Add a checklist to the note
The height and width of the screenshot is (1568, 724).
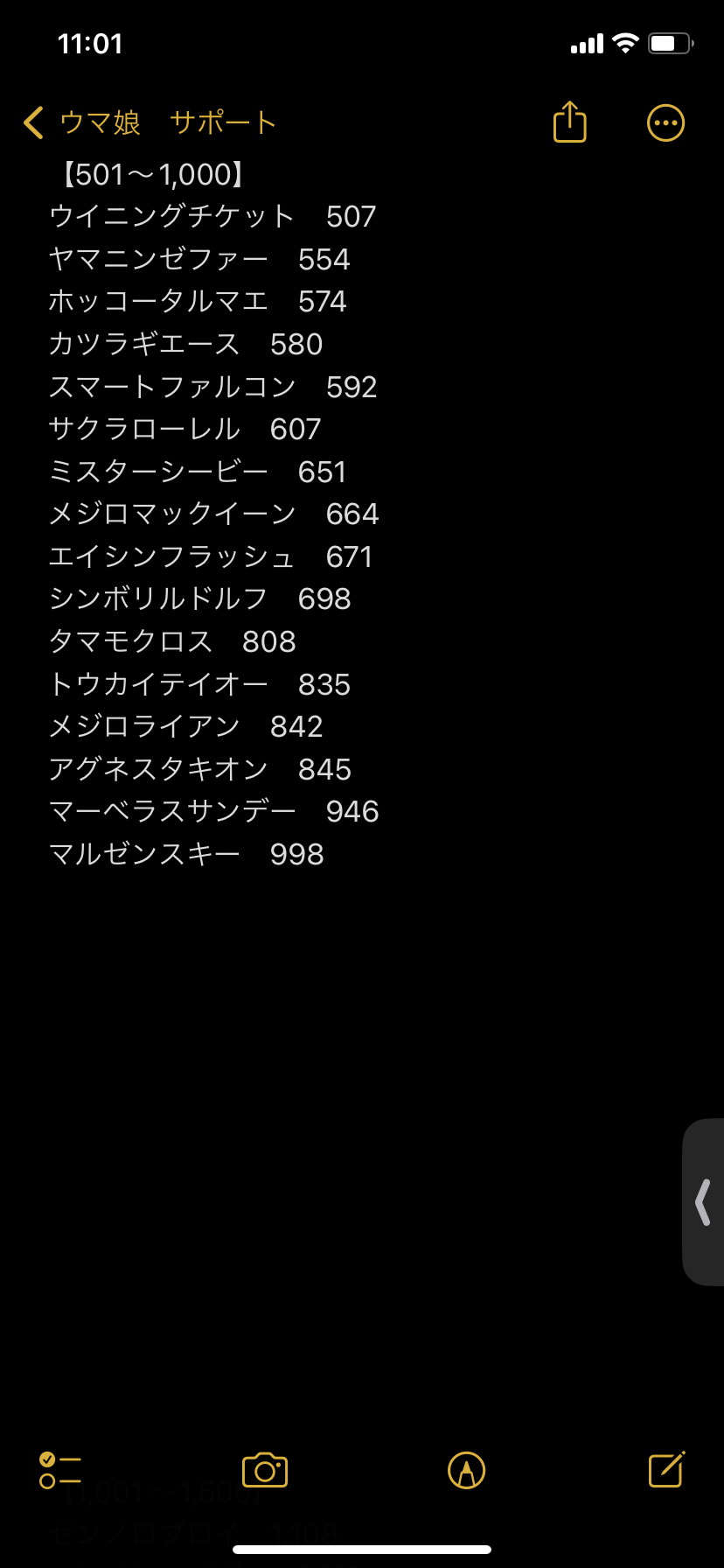click(x=60, y=1470)
